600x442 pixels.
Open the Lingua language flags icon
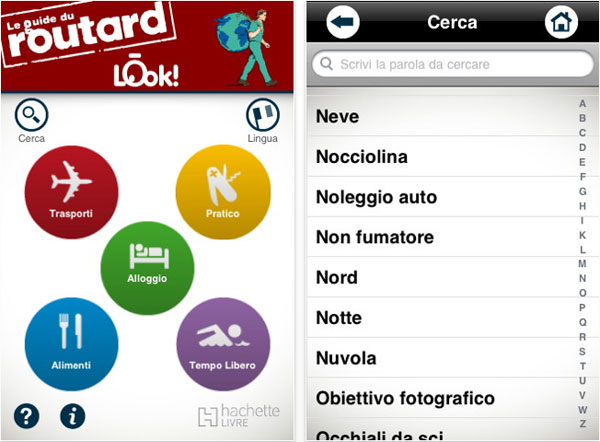coord(262,116)
